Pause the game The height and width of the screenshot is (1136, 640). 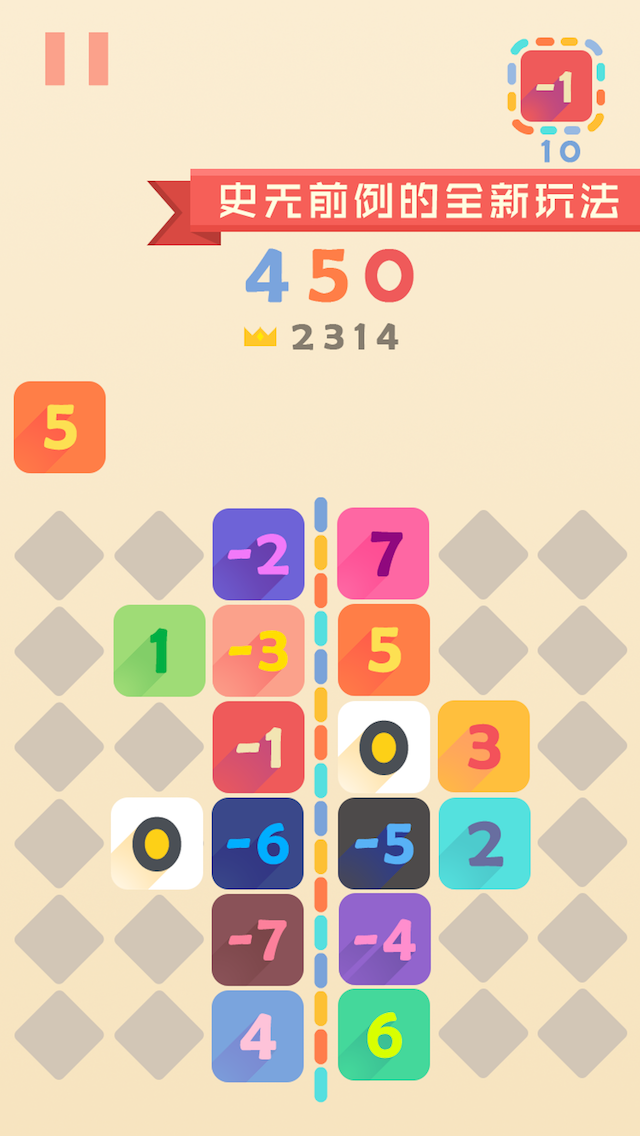[x=76, y=59]
